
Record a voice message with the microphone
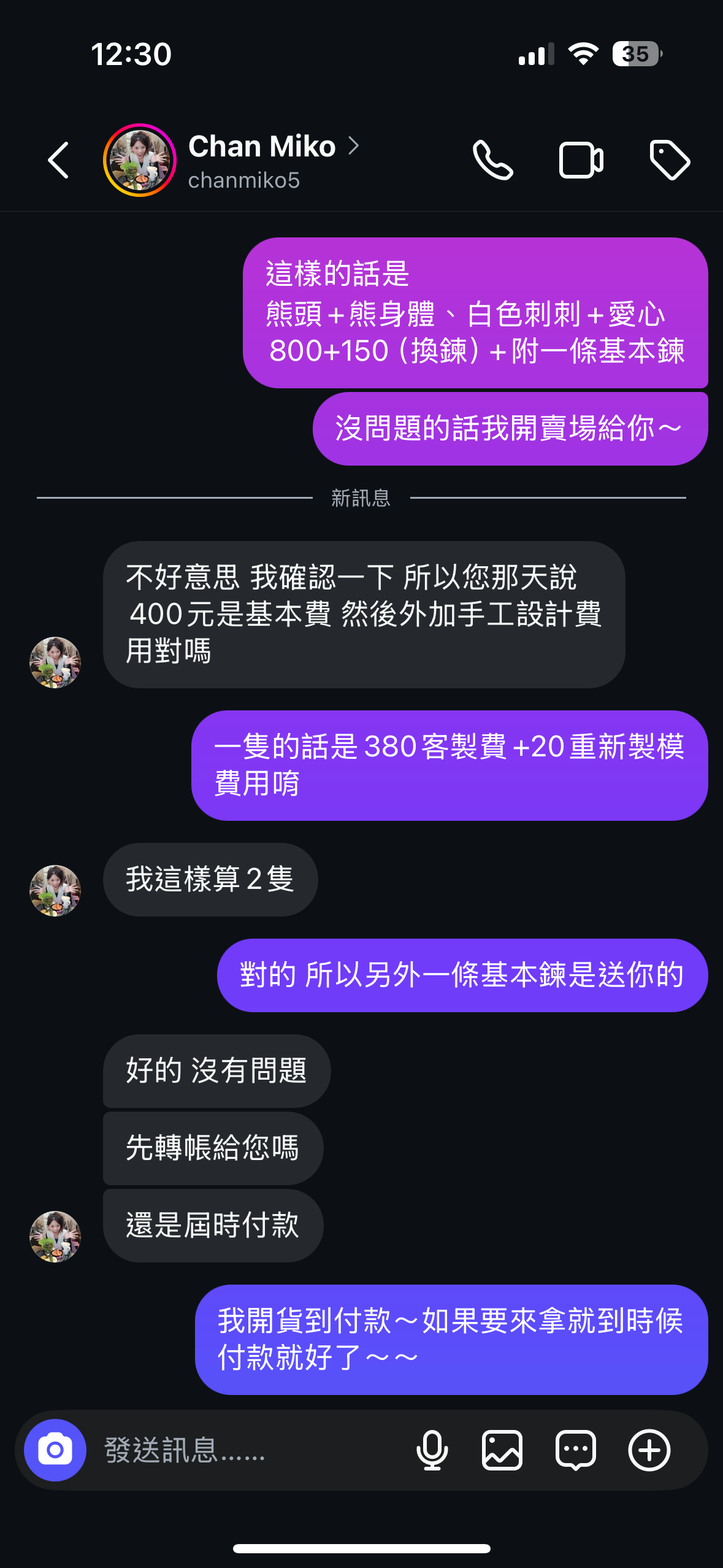pyautogui.click(x=432, y=1450)
